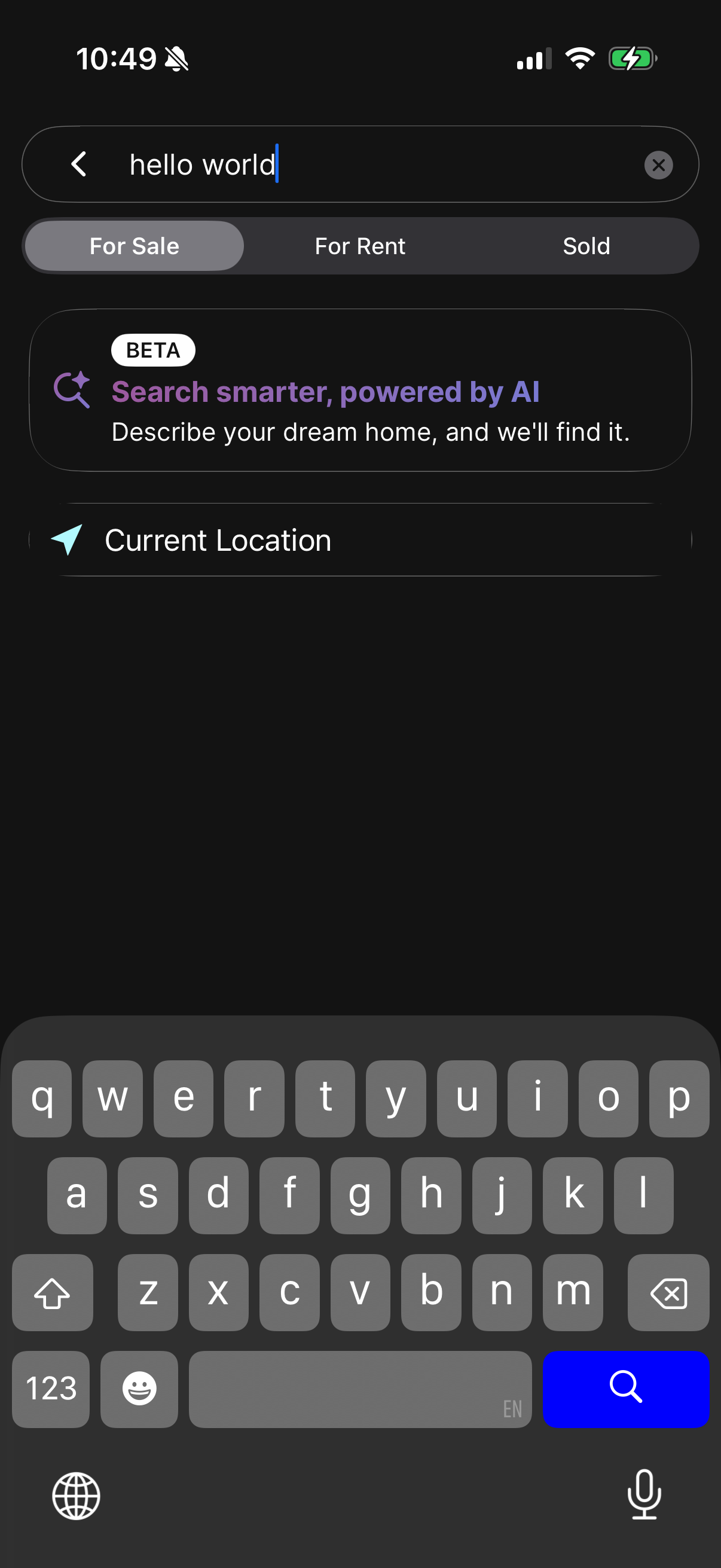Switch to the numeric keyboard with 123 key
This screenshot has height=1568, width=721.
coord(50,1390)
